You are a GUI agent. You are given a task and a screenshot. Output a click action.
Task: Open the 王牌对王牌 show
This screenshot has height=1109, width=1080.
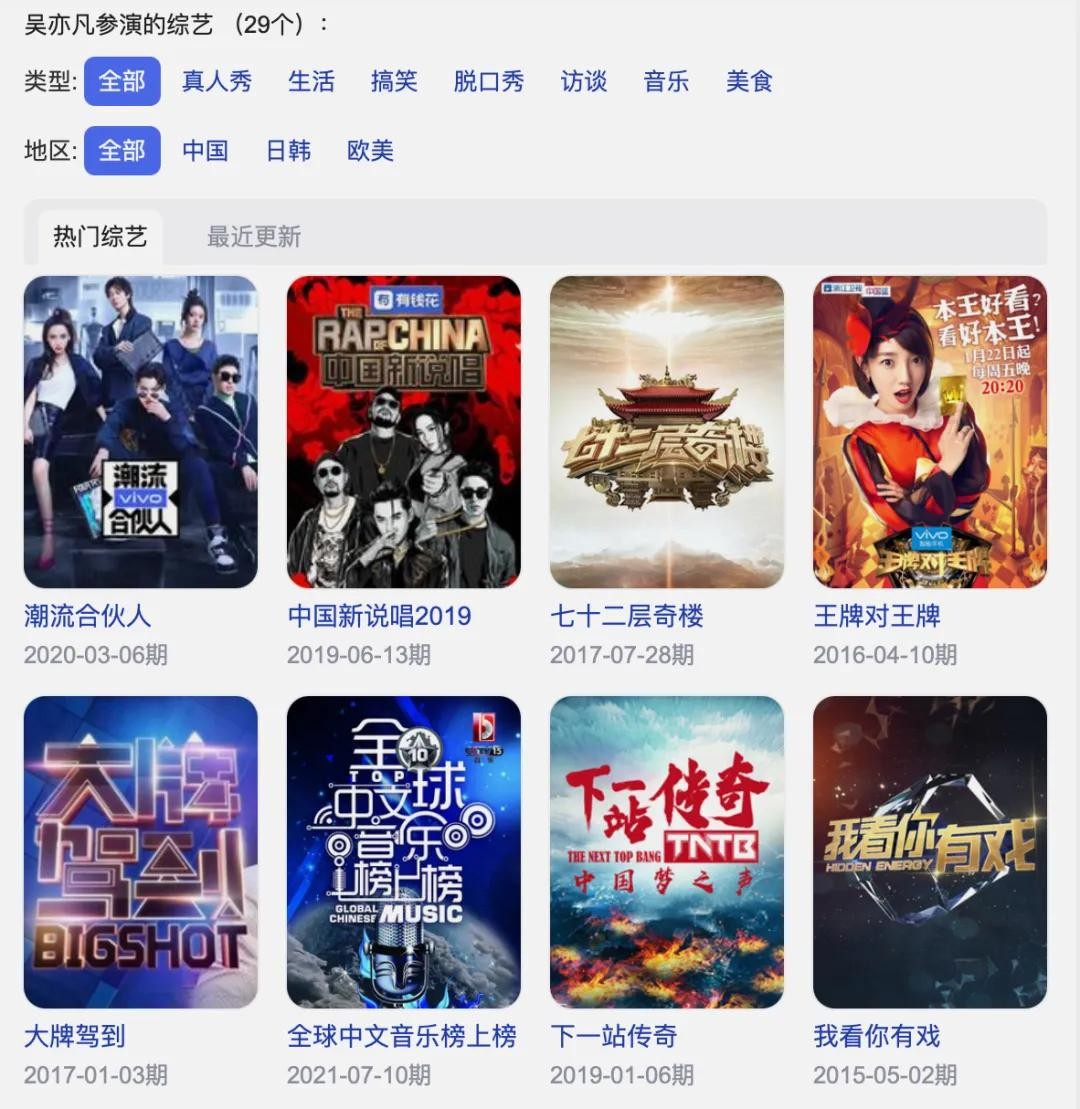[930, 432]
